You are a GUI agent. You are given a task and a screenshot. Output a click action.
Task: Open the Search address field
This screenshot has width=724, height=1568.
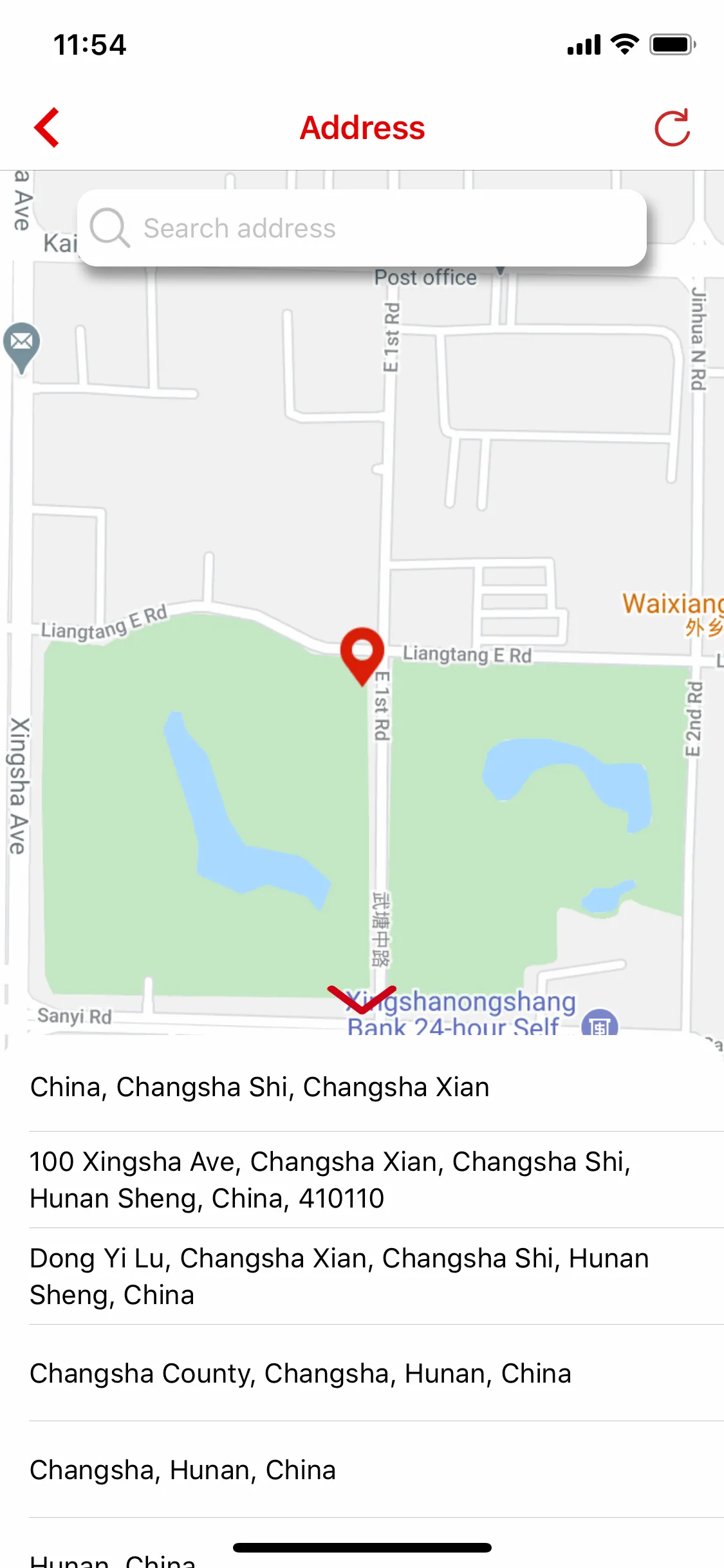click(362, 228)
